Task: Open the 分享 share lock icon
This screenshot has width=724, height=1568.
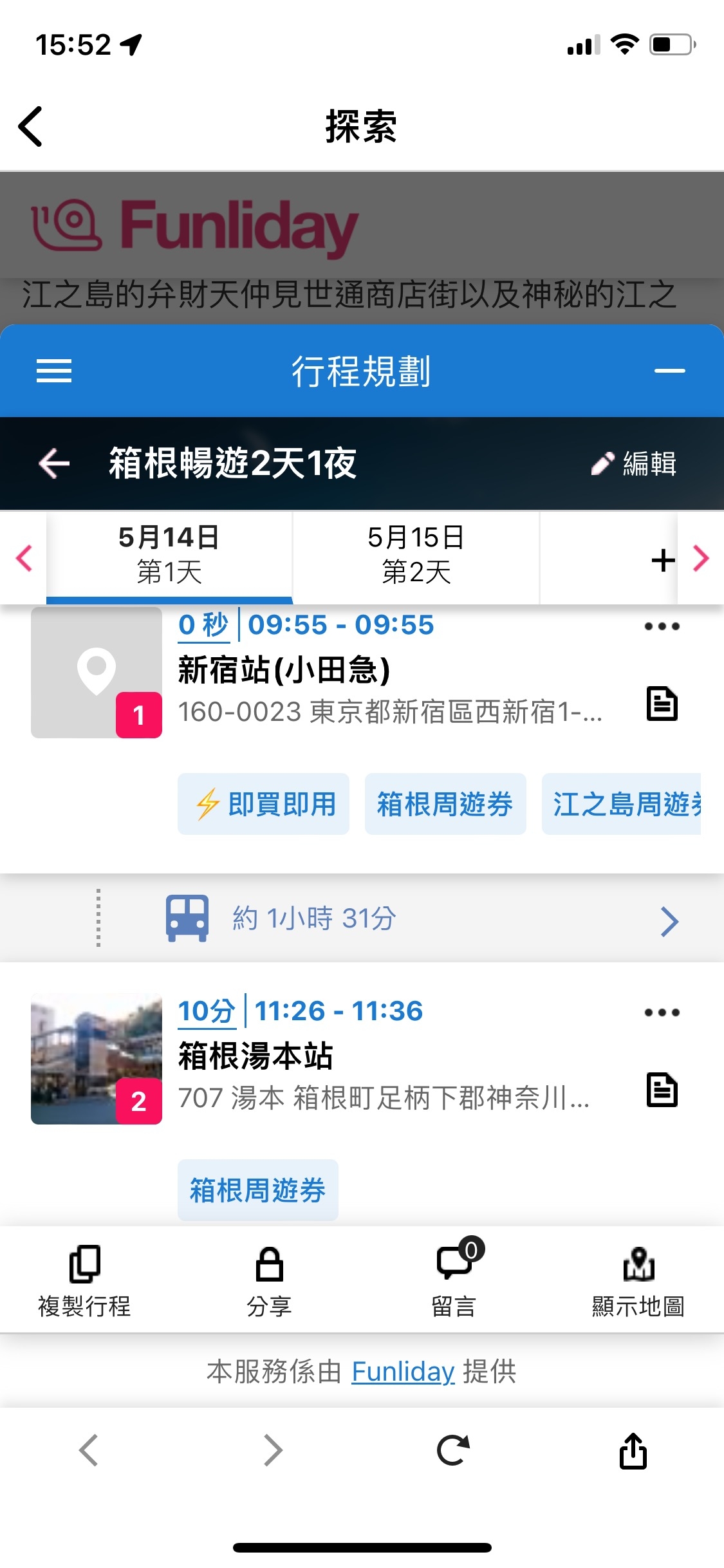Action: [270, 1263]
